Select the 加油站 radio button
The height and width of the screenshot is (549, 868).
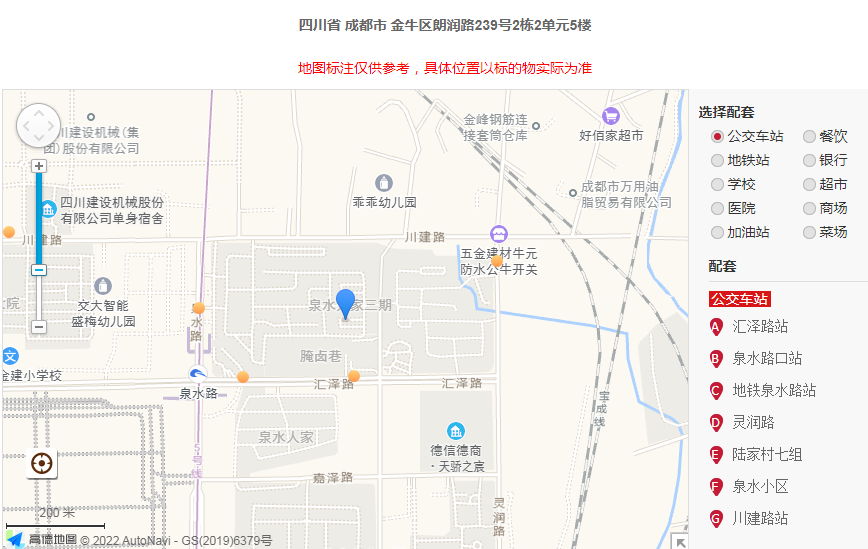pos(717,232)
